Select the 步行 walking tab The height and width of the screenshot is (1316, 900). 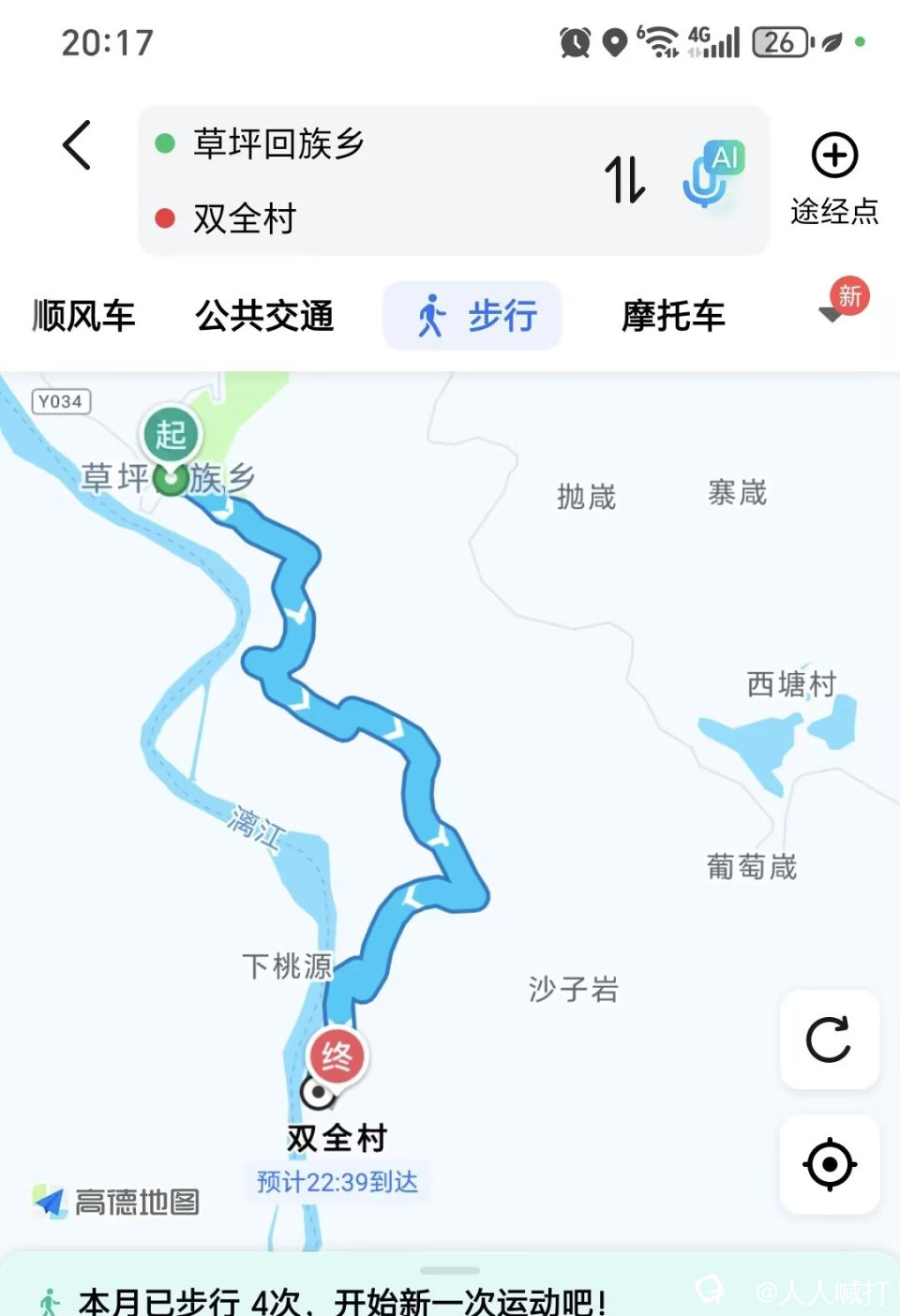472,316
